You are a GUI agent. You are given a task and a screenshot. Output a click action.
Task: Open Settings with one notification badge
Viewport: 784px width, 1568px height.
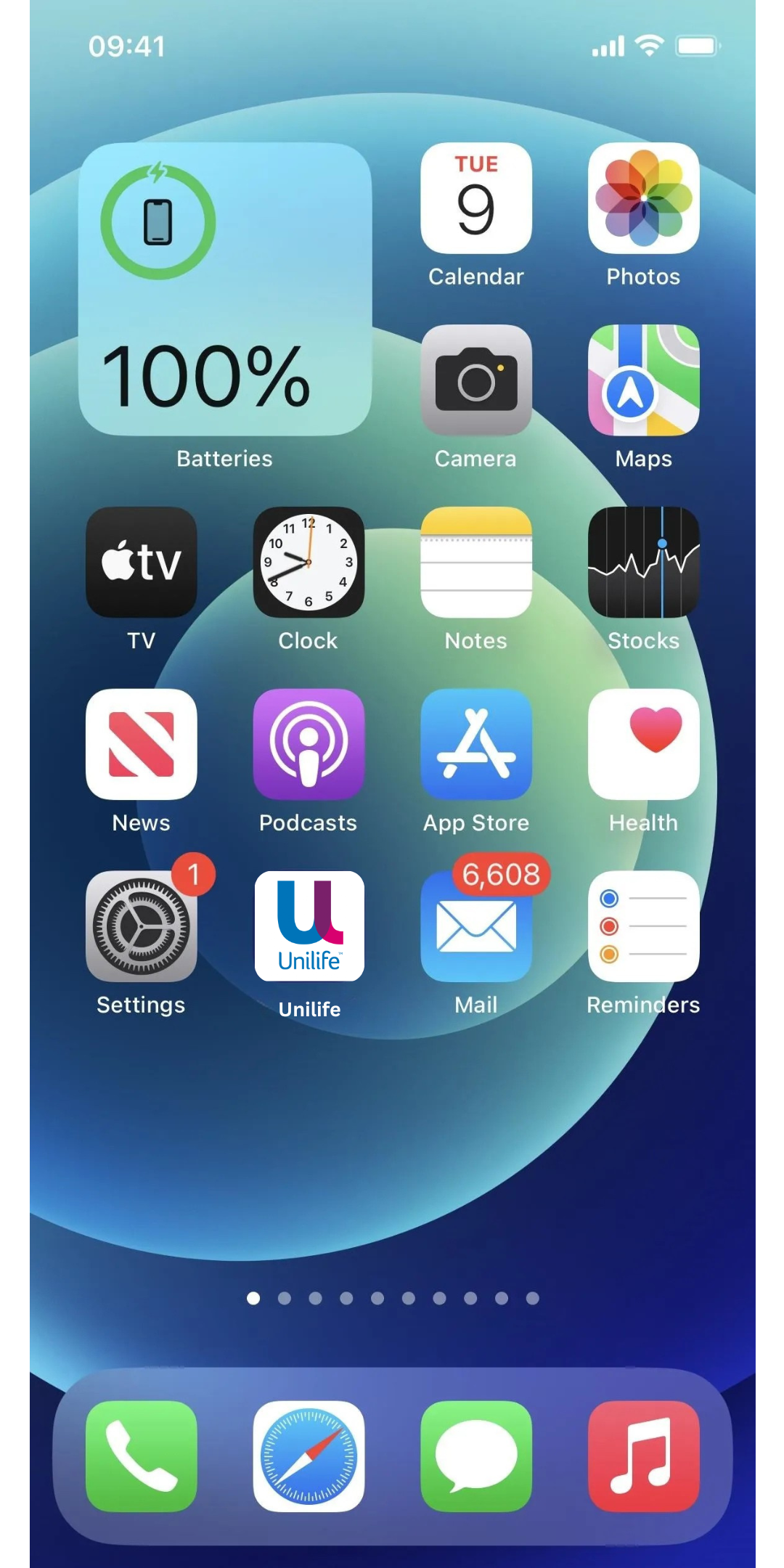[x=141, y=927]
